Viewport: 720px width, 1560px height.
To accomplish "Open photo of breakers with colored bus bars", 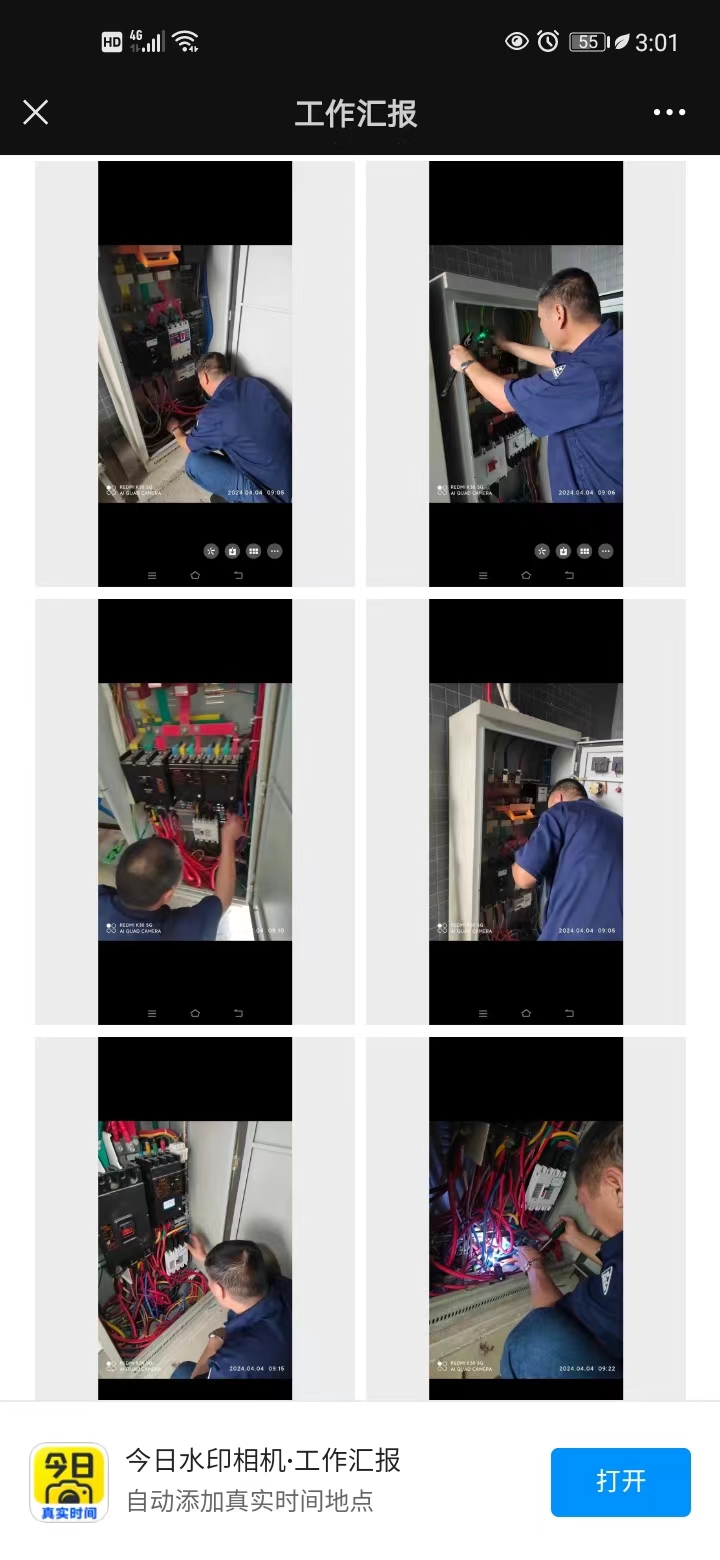I will point(195,811).
